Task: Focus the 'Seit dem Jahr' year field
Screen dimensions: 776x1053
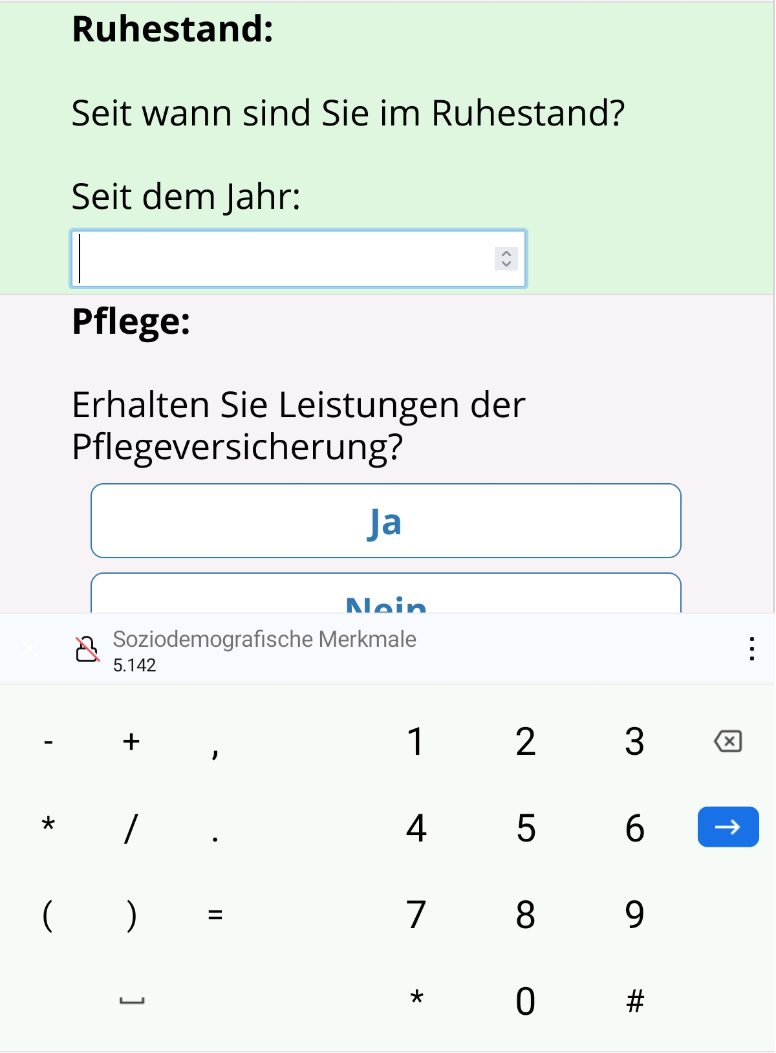Action: pos(285,259)
